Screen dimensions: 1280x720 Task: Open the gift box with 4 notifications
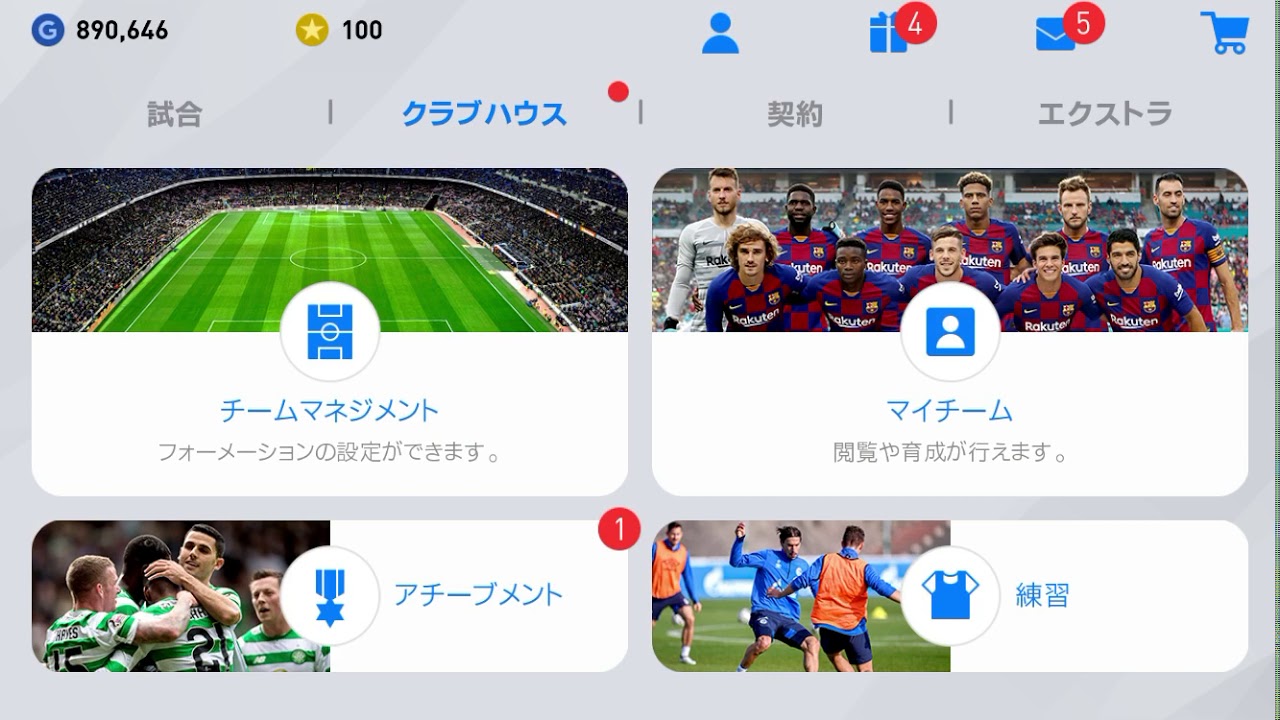(x=888, y=33)
